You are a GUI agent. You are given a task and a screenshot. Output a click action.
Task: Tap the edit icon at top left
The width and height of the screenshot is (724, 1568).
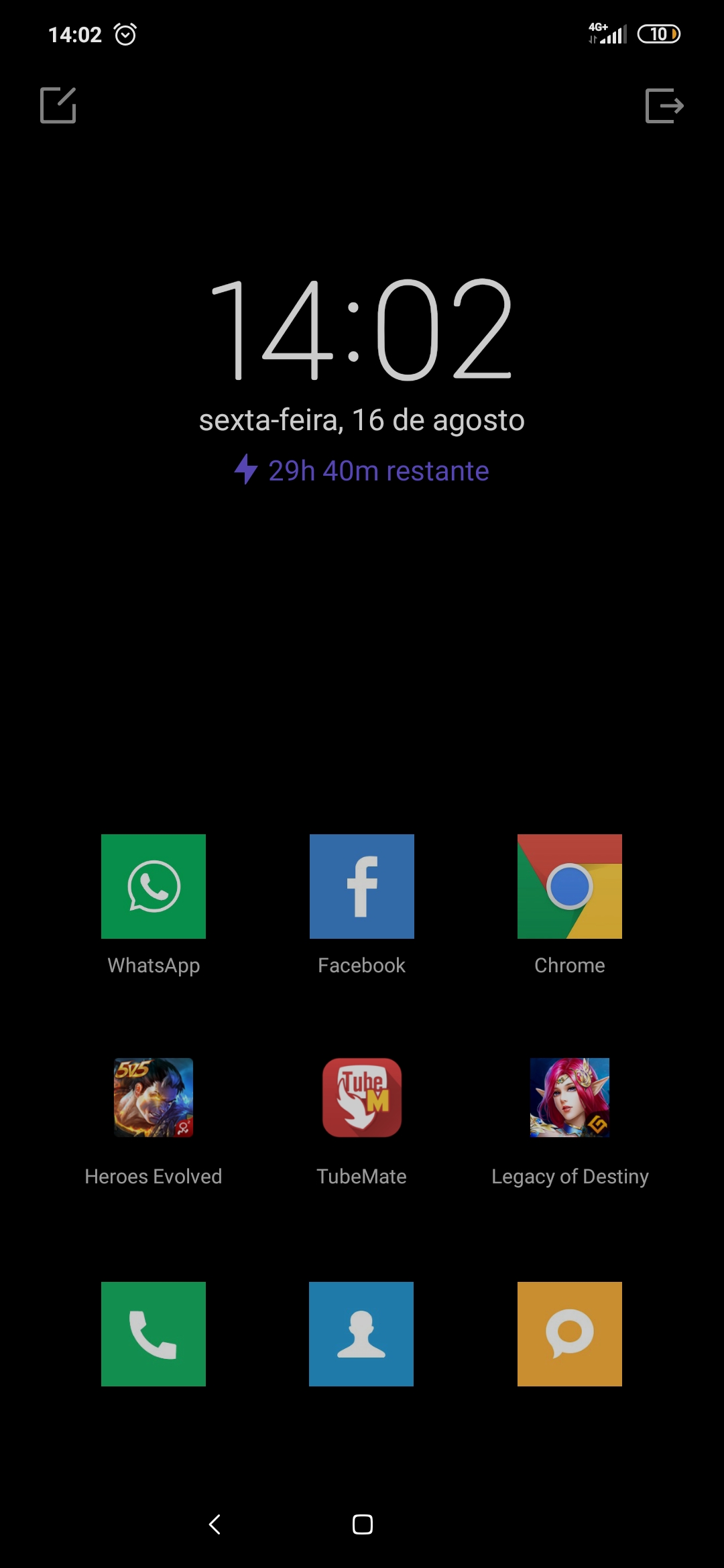(x=58, y=105)
